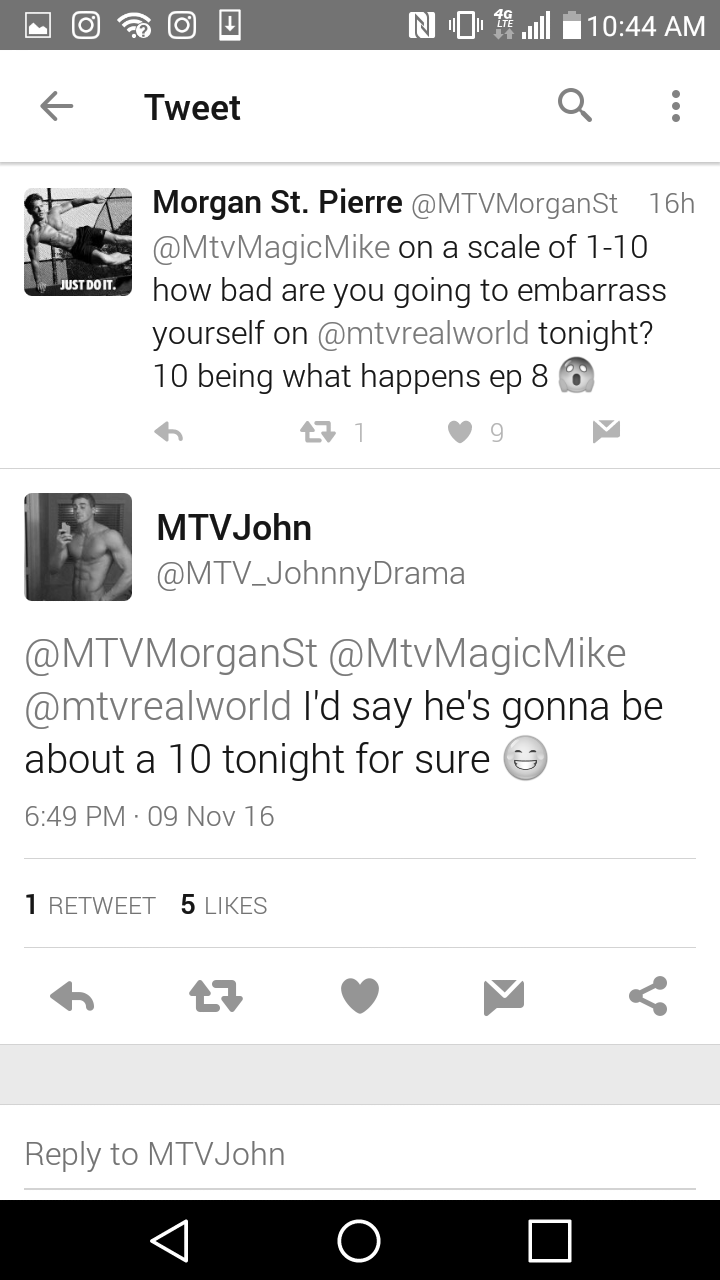Go back using the top arrow
This screenshot has width=720, height=1280.
56,107
